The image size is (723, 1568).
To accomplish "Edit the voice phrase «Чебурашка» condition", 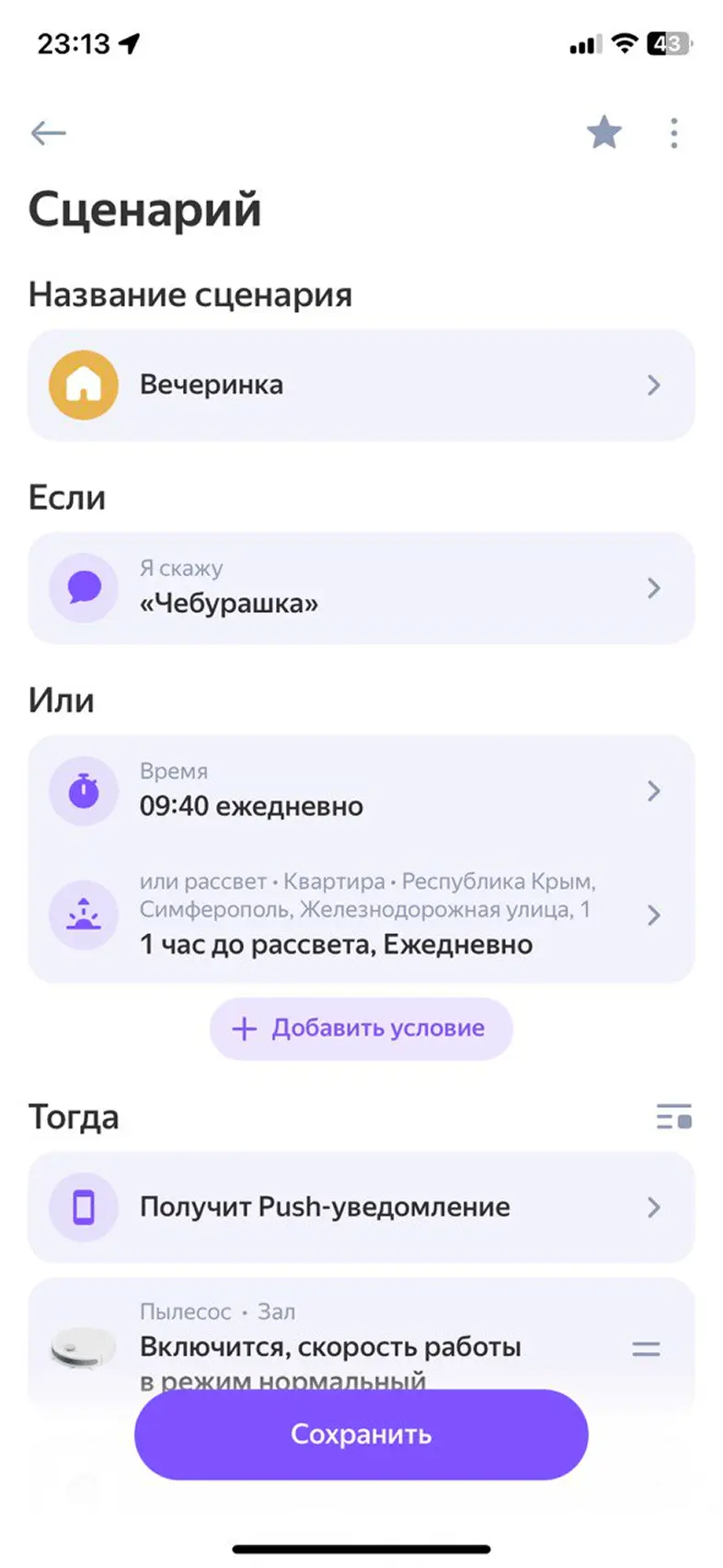I will click(x=361, y=587).
